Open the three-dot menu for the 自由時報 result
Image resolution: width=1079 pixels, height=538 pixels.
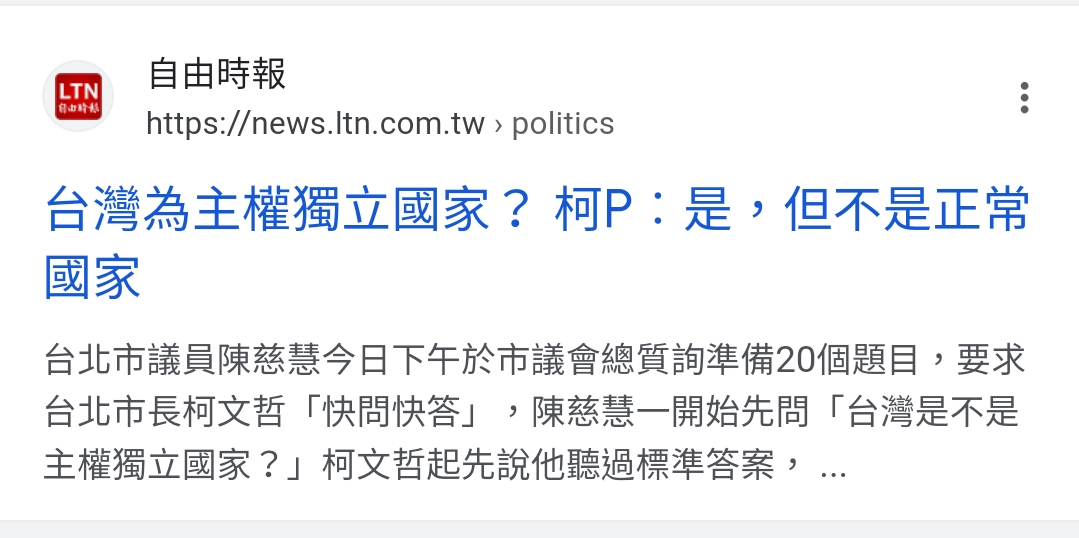[1023, 98]
